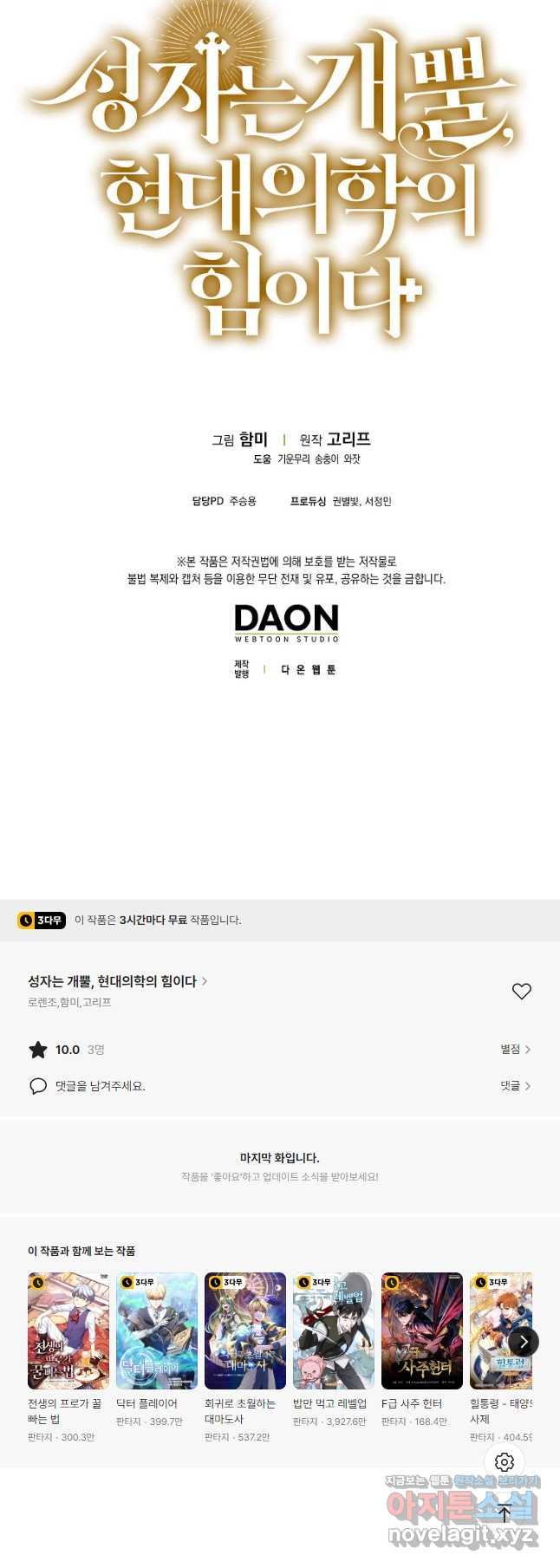This screenshot has width=560, height=1568.
Task: Open the 닥터 플레이어 webtoon card
Action: click(157, 1331)
